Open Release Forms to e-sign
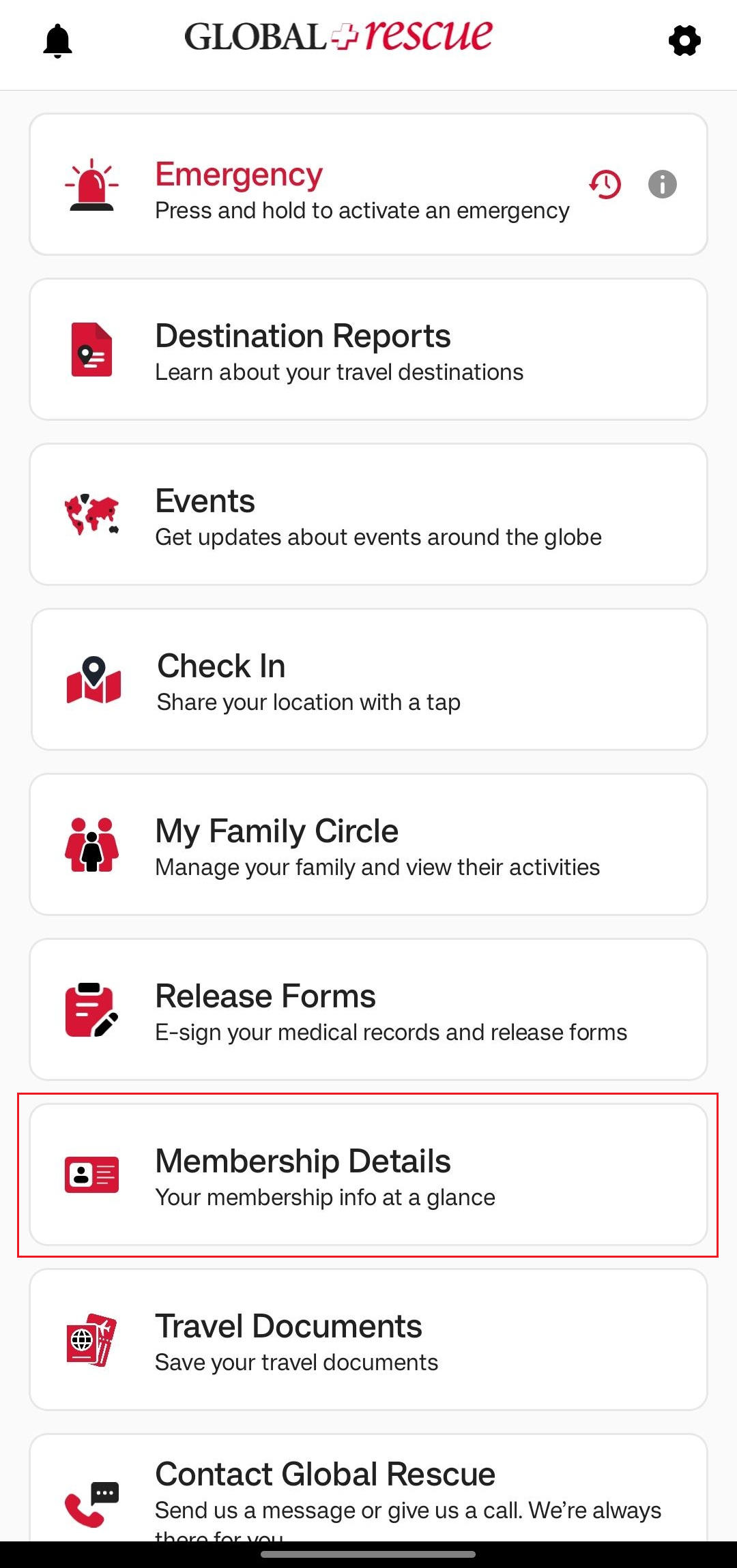This screenshot has height=1568, width=737. [x=369, y=1010]
